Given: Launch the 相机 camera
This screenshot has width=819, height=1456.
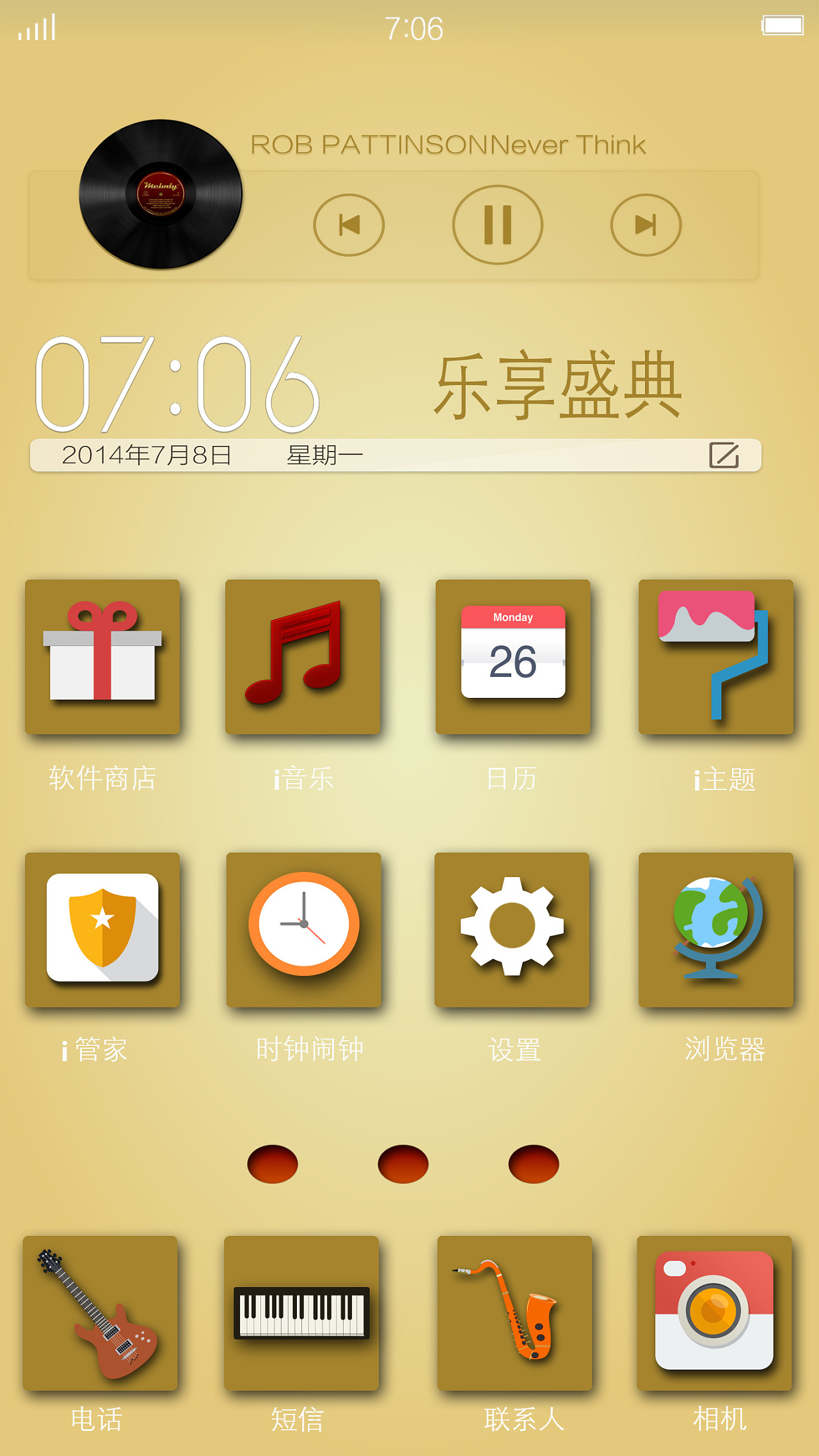Looking at the screenshot, I should coord(714,1313).
